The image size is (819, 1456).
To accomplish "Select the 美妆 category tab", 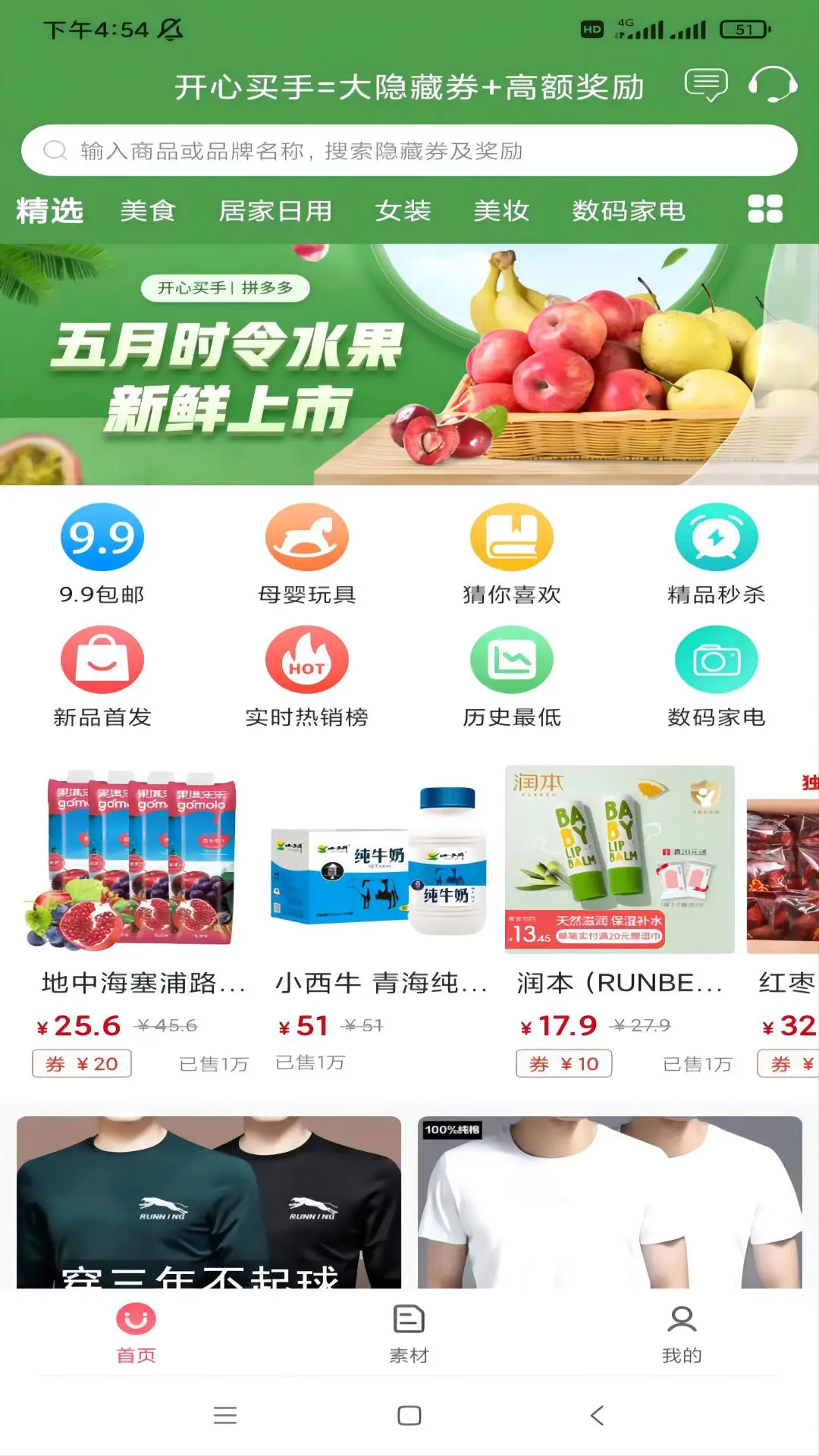I will 500,212.
